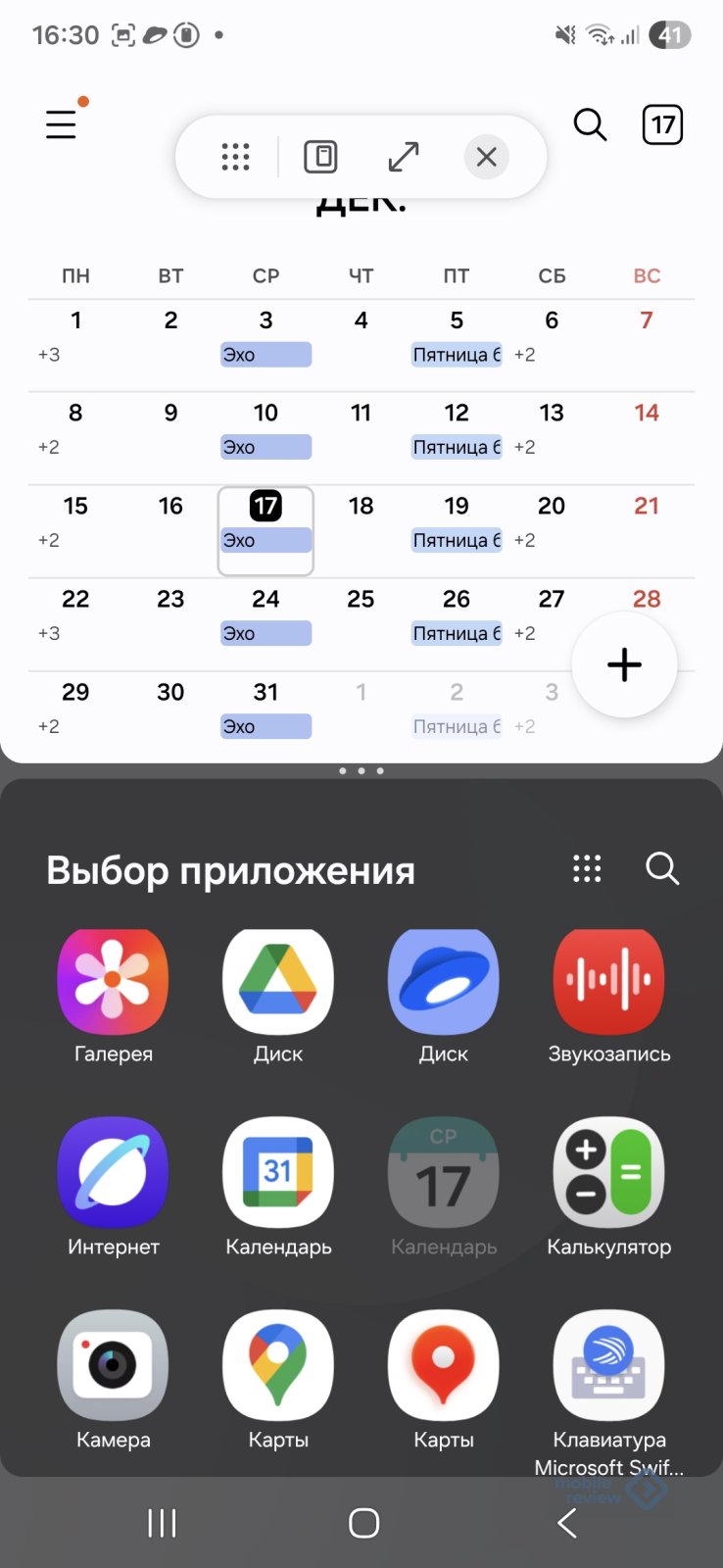Open the Калькулятор app
The width and height of the screenshot is (723, 1568).
coord(608,1173)
